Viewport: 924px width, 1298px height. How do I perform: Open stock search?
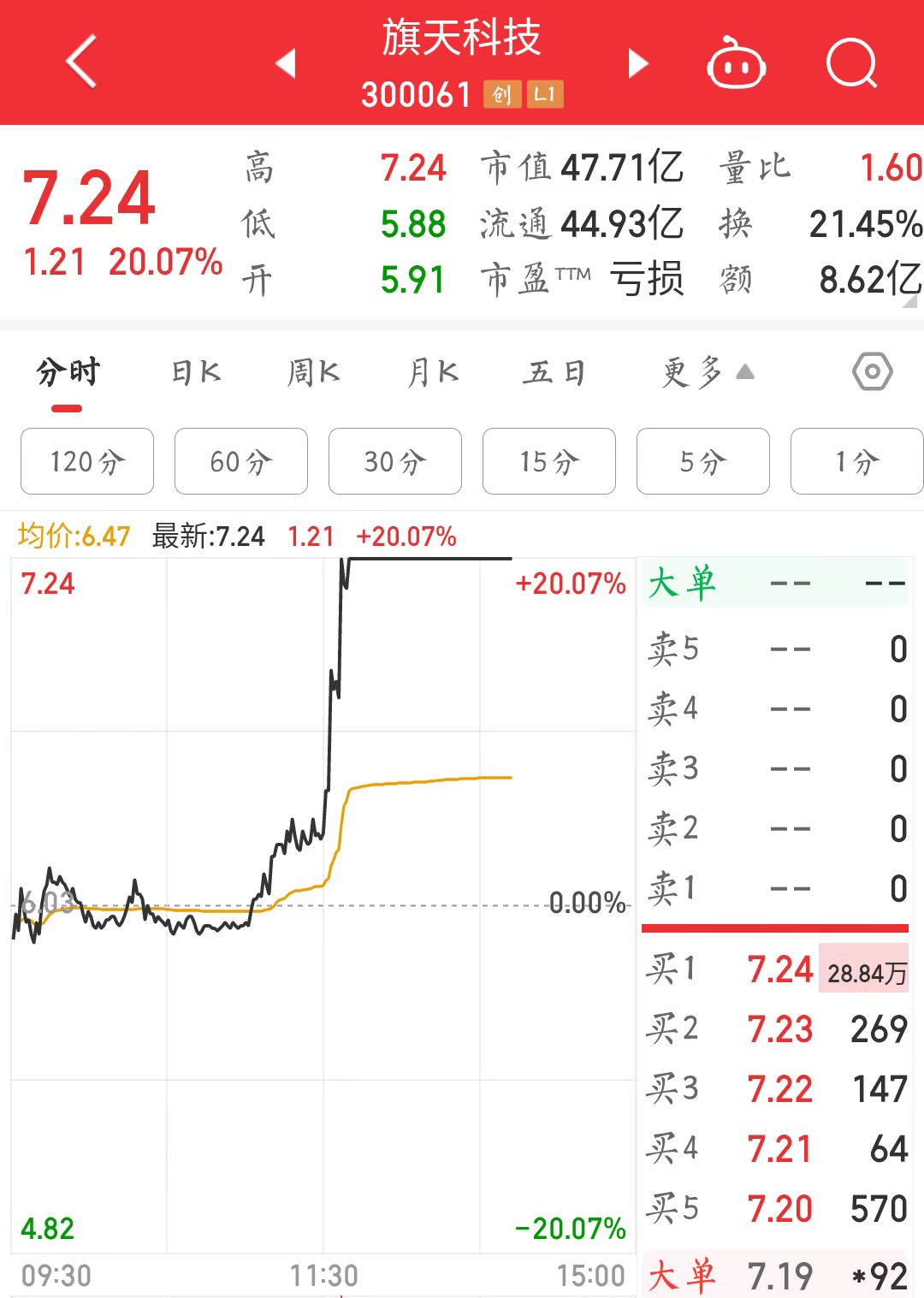click(851, 63)
